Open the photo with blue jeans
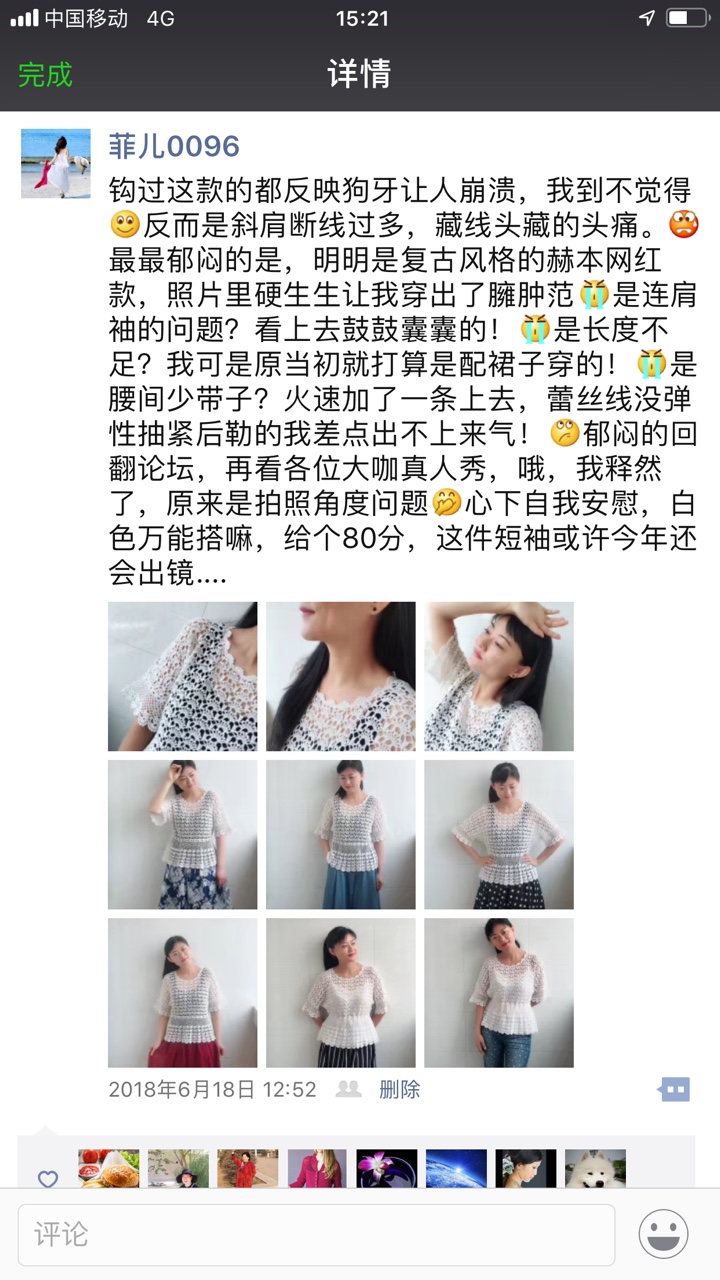The image size is (720, 1280). pos(499,992)
